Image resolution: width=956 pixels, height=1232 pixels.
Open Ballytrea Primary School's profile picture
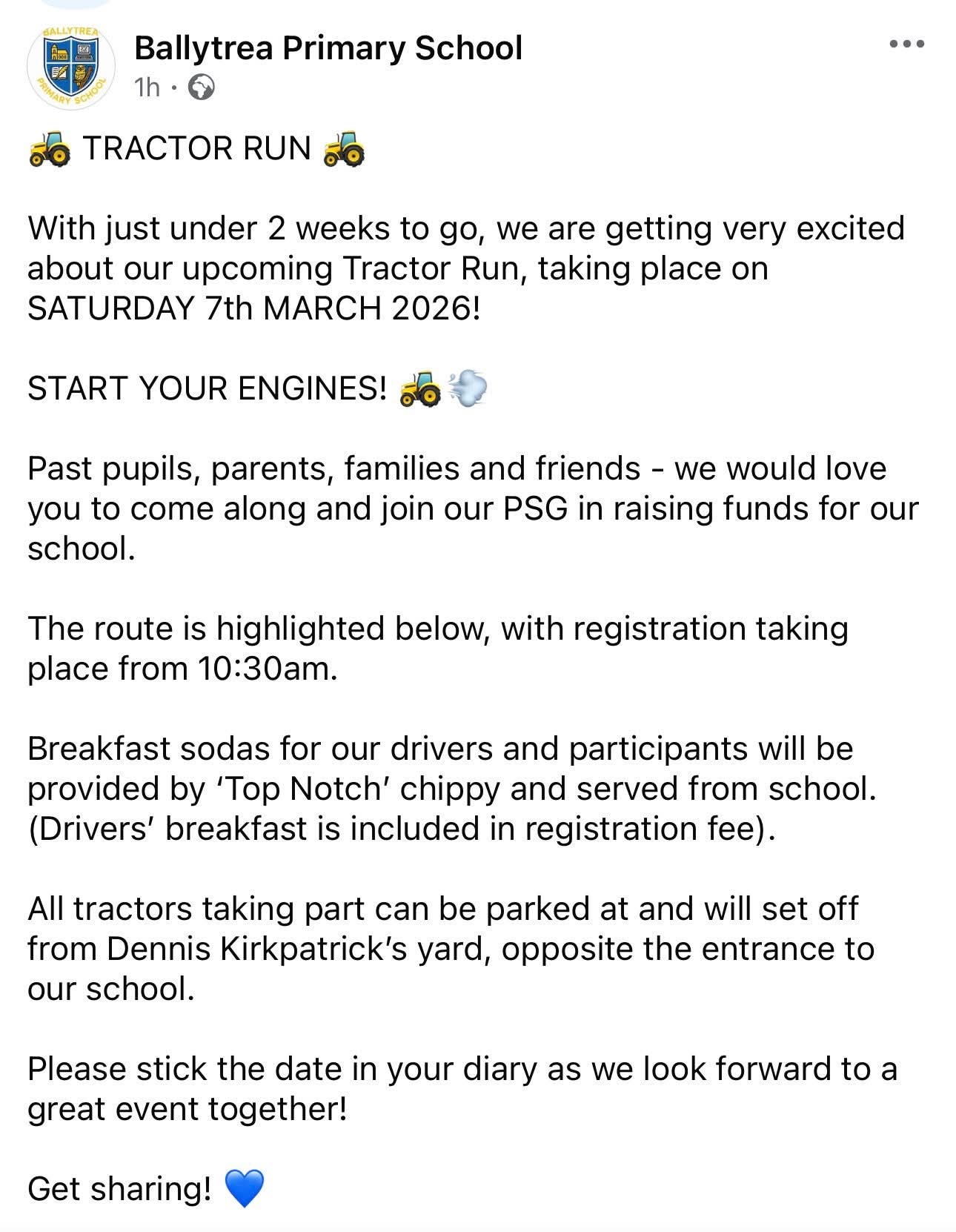click(70, 67)
